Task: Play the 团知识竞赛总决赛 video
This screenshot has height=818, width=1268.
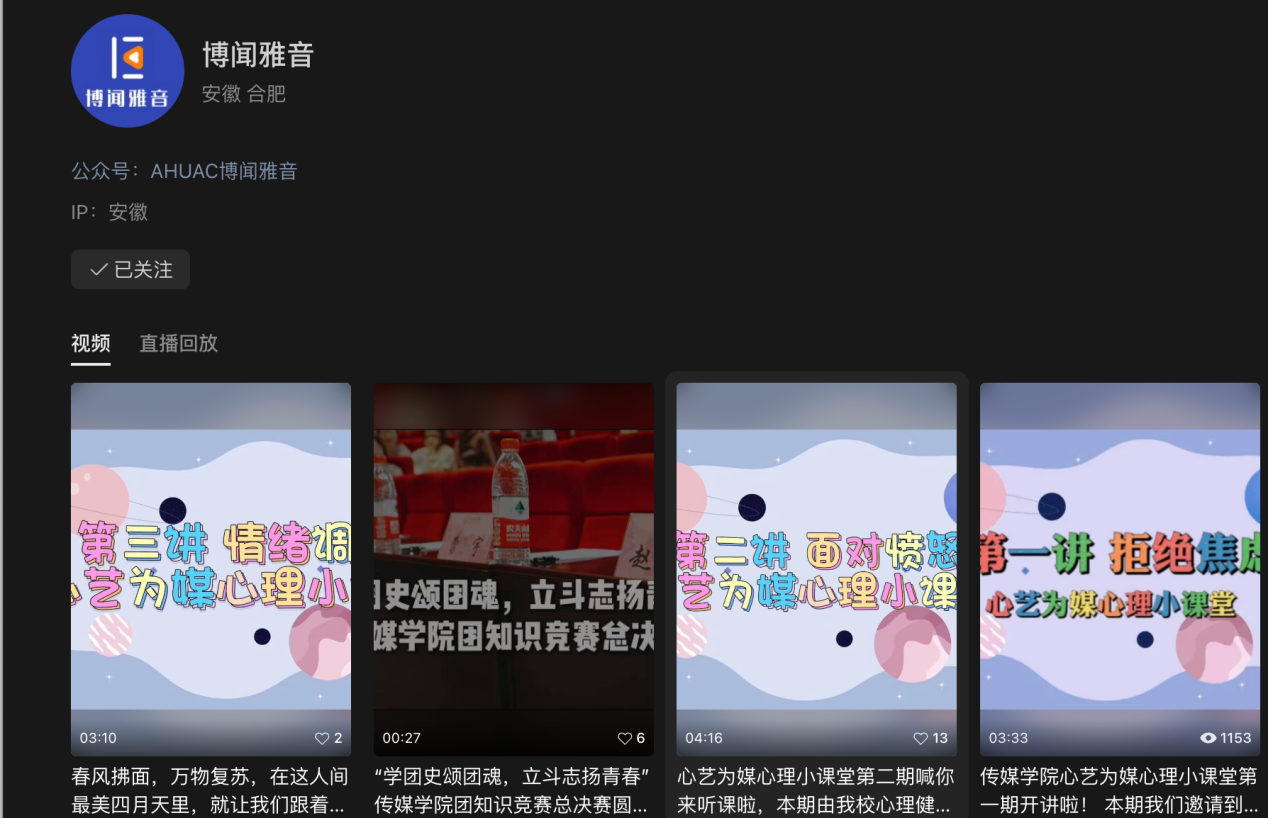Action: click(x=513, y=568)
